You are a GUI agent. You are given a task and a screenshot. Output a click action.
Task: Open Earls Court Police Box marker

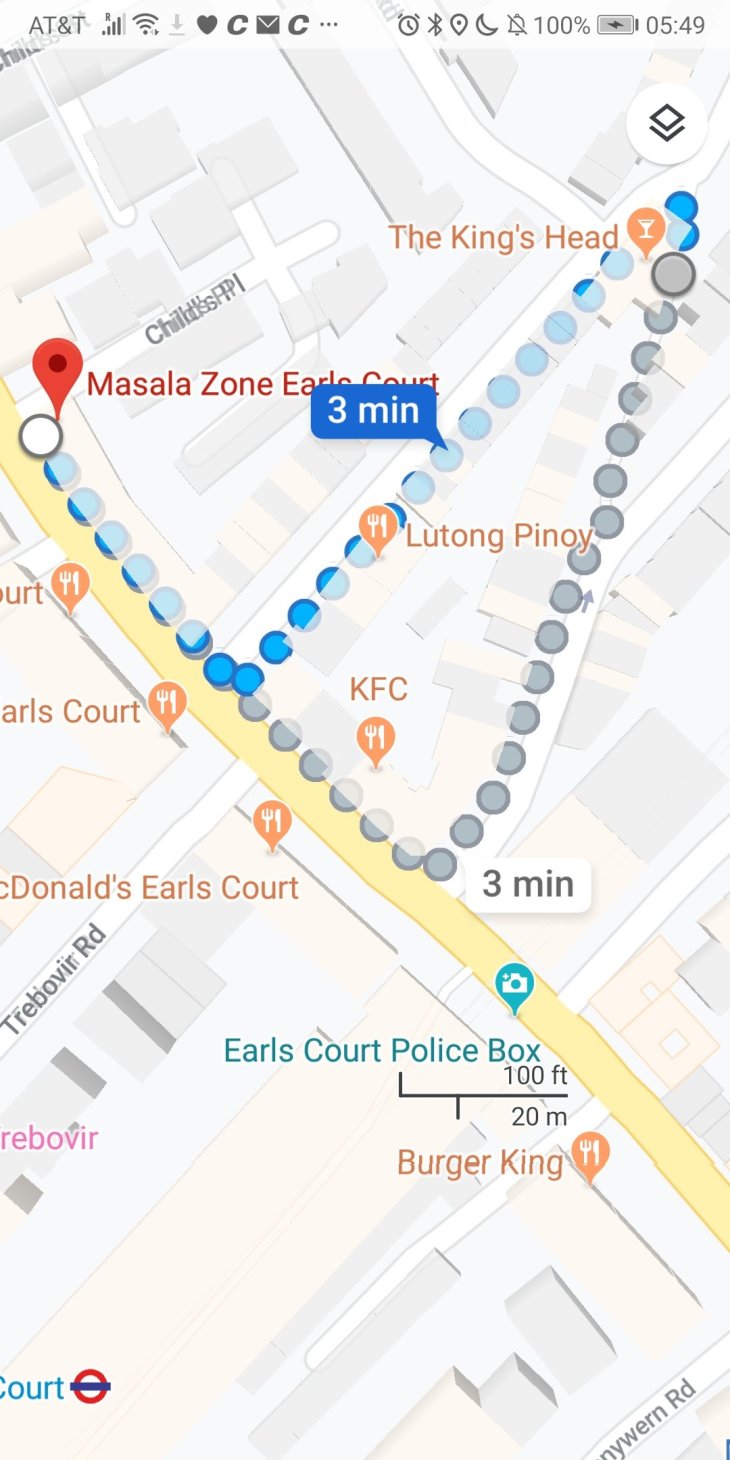(514, 985)
